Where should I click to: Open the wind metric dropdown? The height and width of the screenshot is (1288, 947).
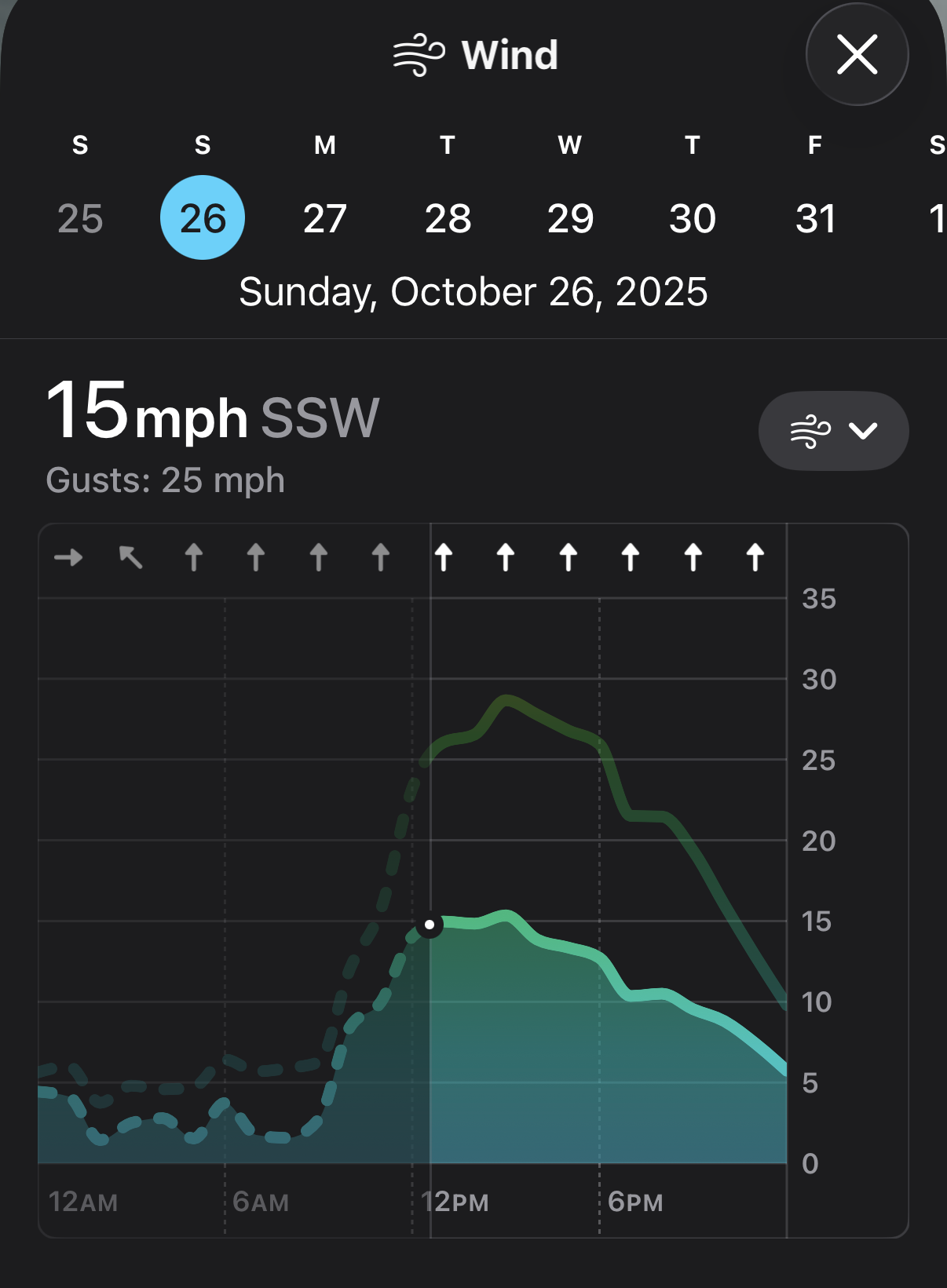pyautogui.click(x=833, y=431)
